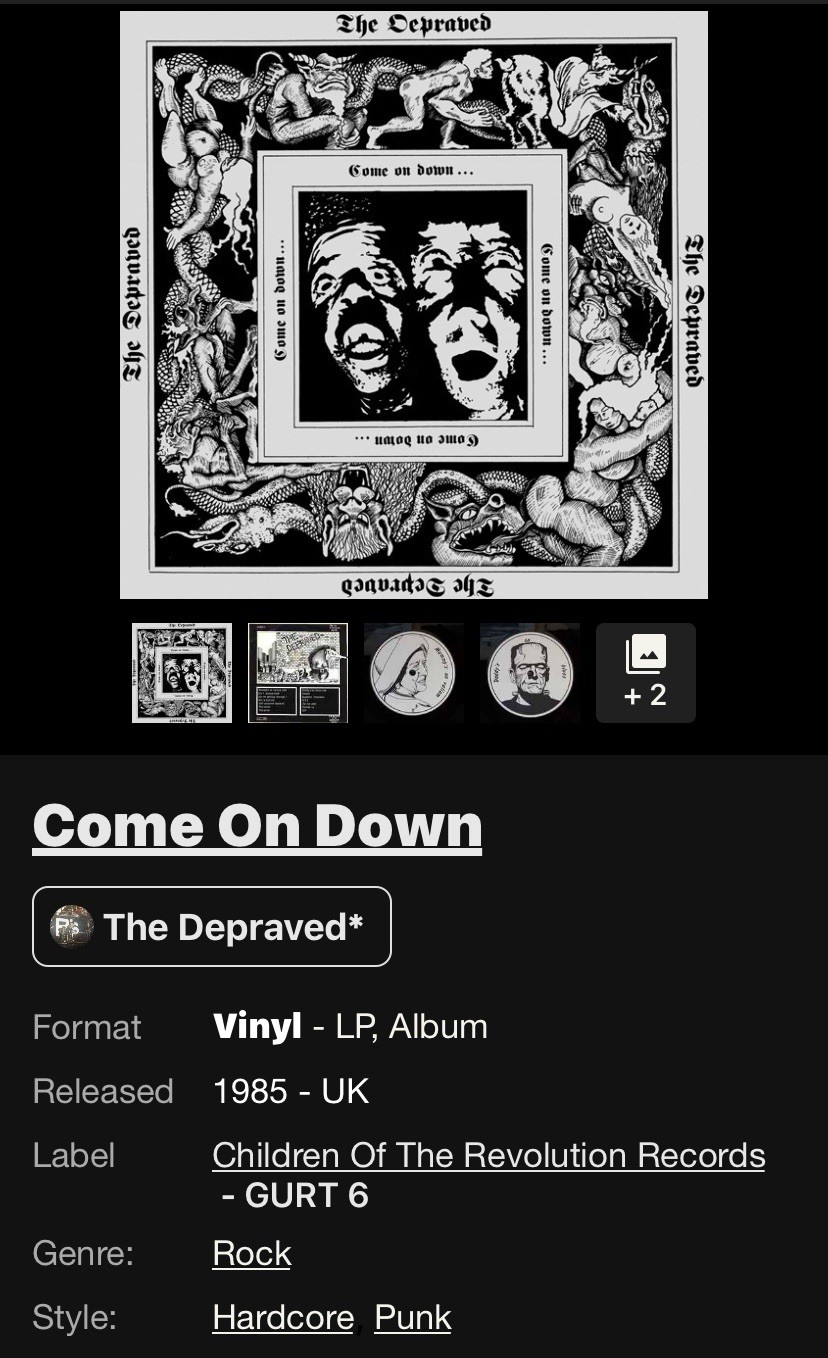Open the +2 more images button
The height and width of the screenshot is (1358, 828).
pyautogui.click(x=646, y=673)
